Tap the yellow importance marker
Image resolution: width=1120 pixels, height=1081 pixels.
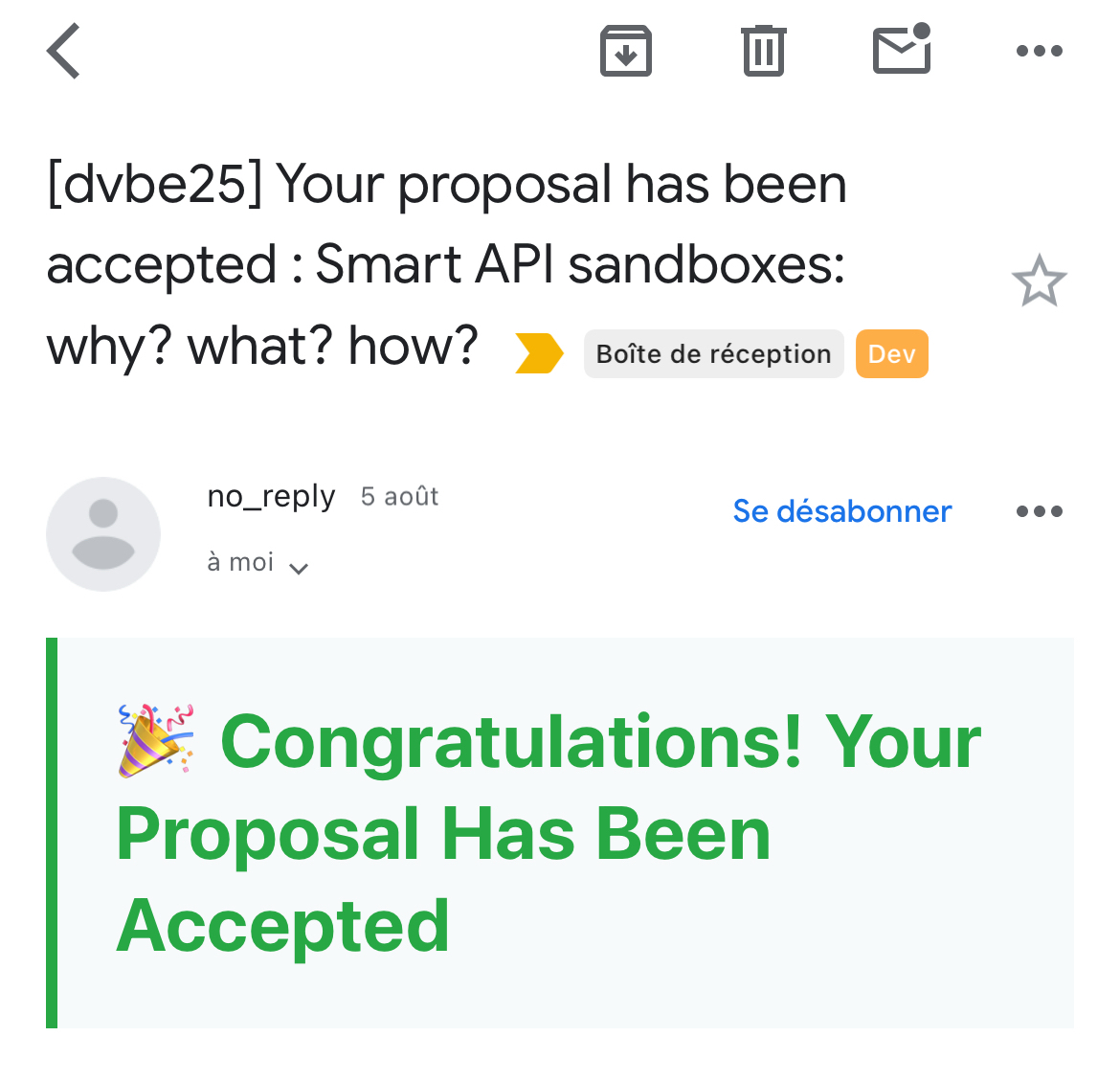point(538,353)
